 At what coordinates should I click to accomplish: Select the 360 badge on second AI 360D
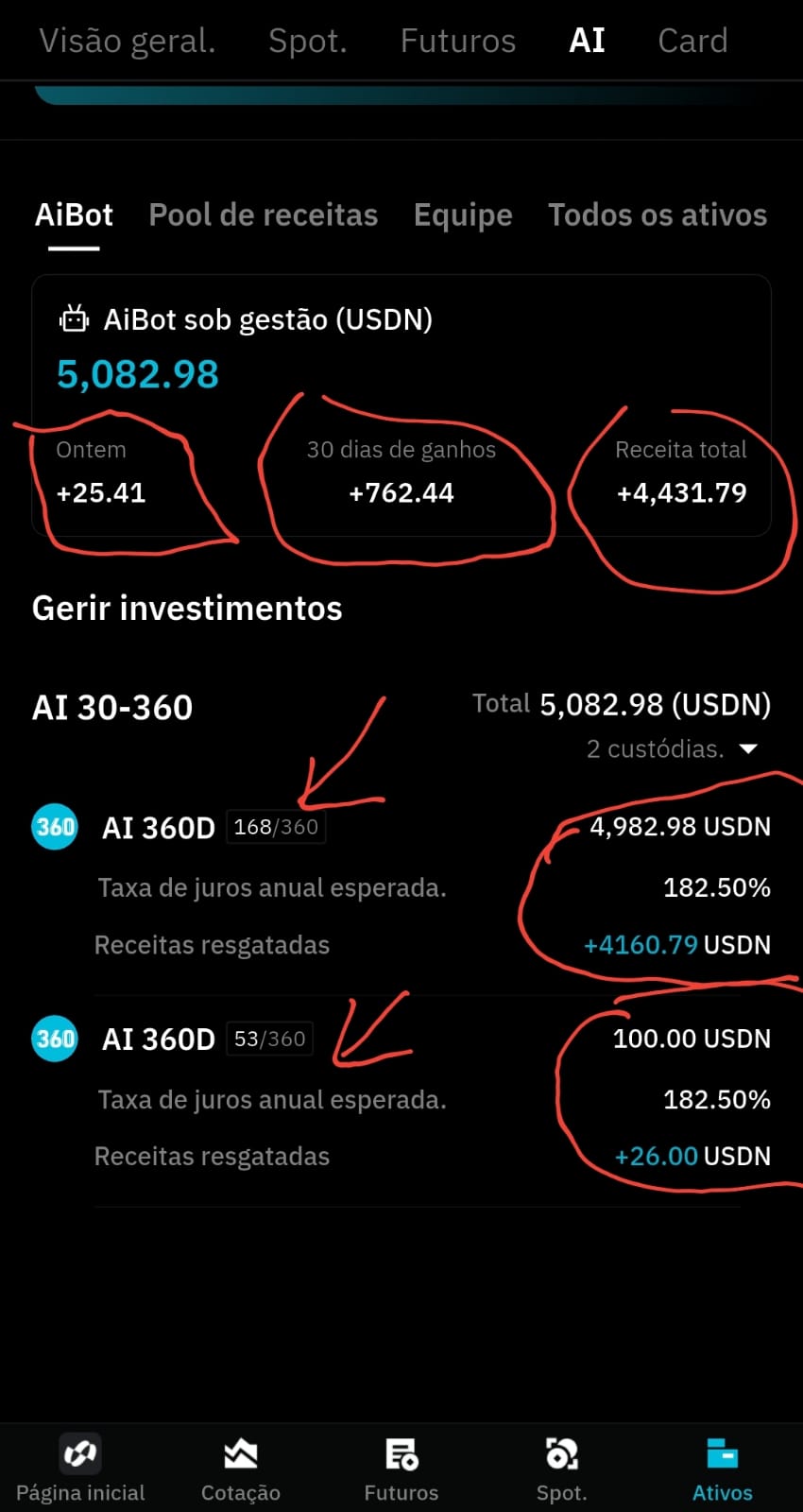[54, 1039]
